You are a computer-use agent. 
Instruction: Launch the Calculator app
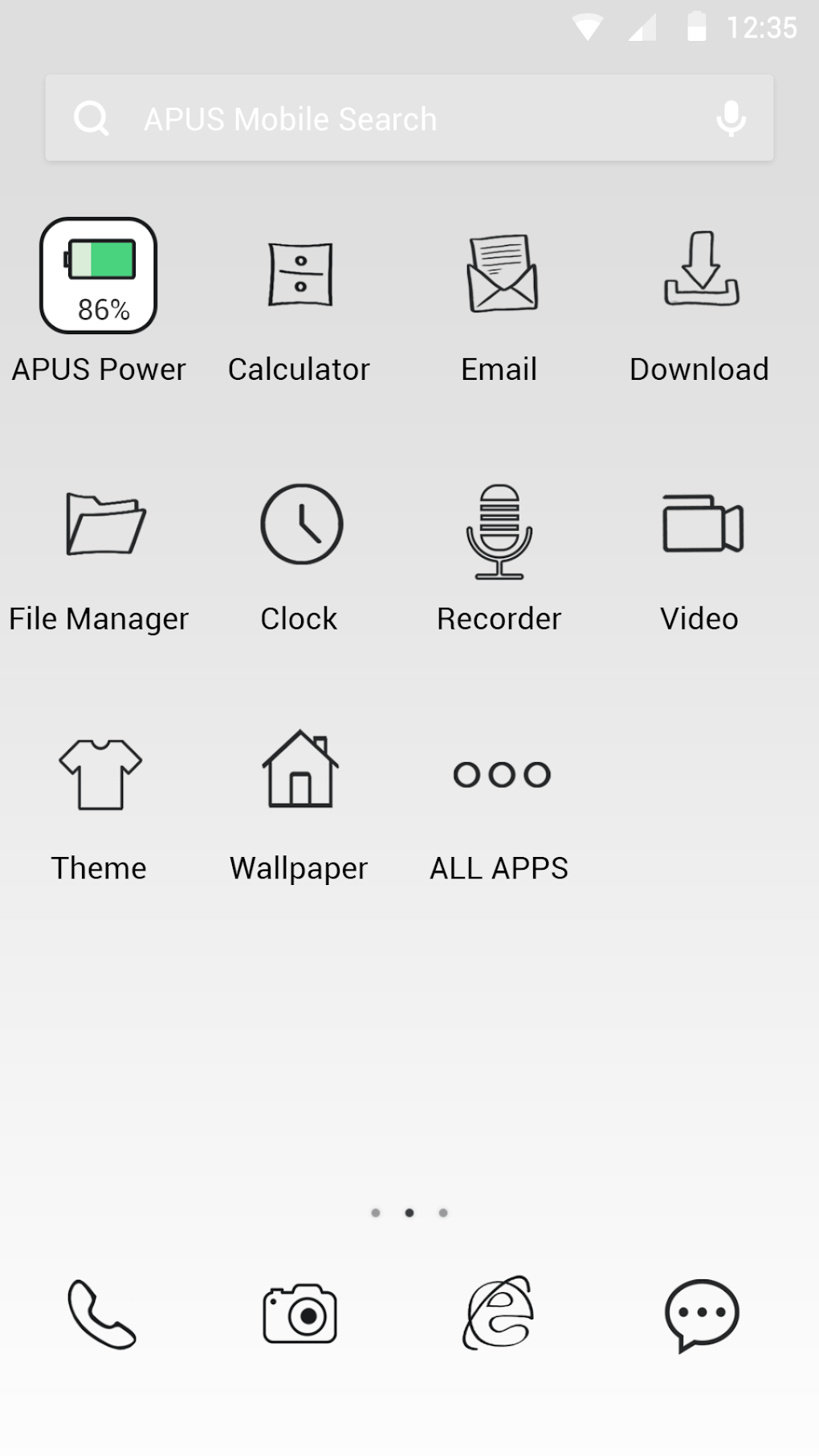pyautogui.click(x=299, y=275)
